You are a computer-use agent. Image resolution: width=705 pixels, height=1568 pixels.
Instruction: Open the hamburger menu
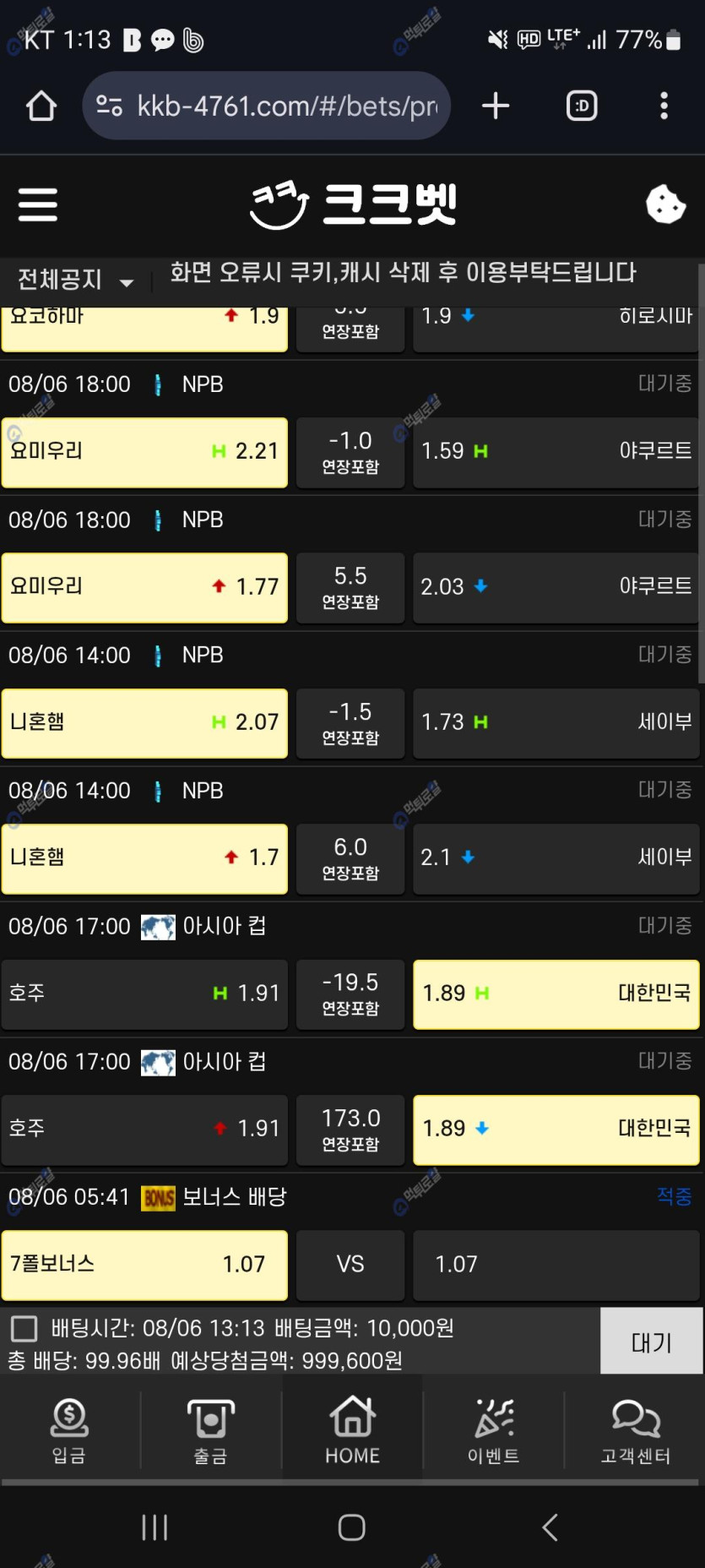[38, 205]
